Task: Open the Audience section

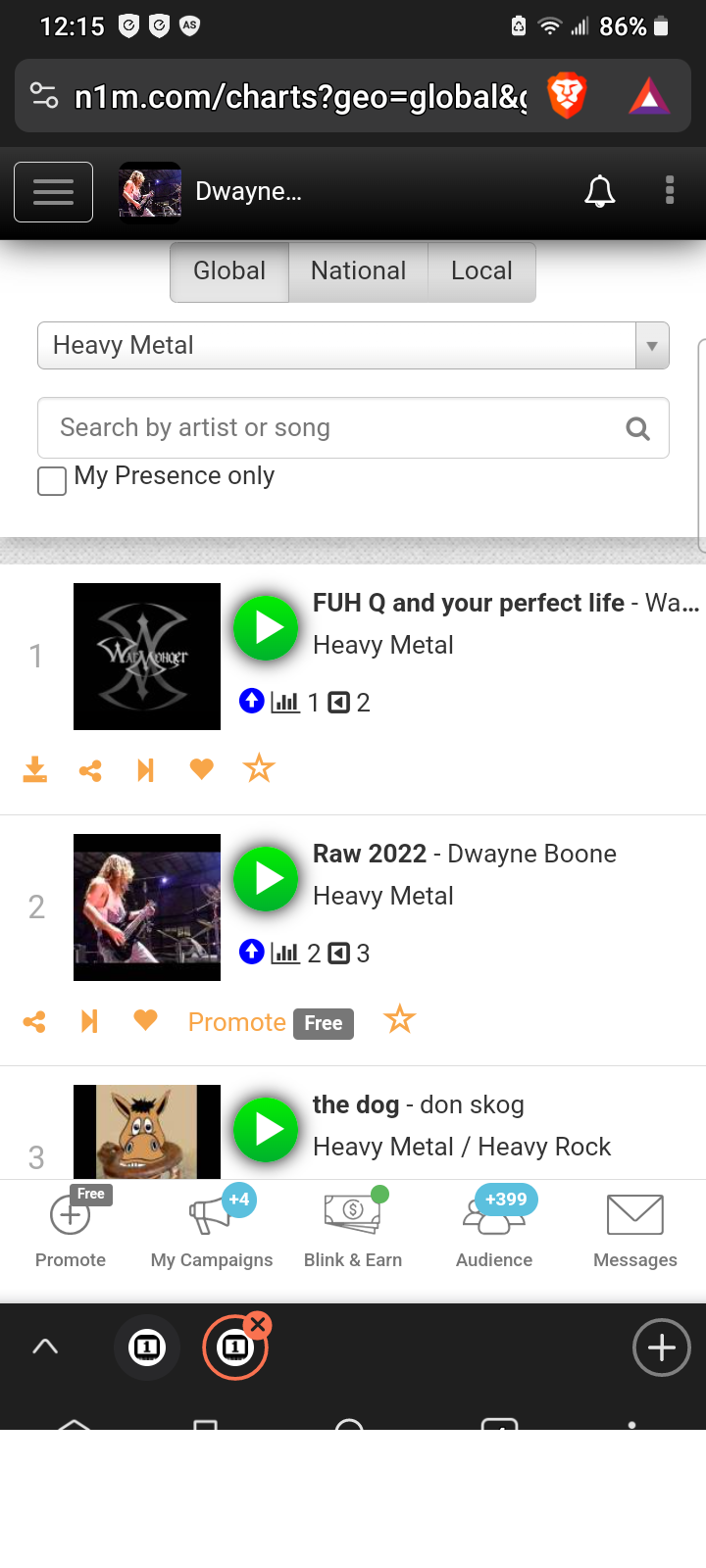Action: [x=494, y=1230]
